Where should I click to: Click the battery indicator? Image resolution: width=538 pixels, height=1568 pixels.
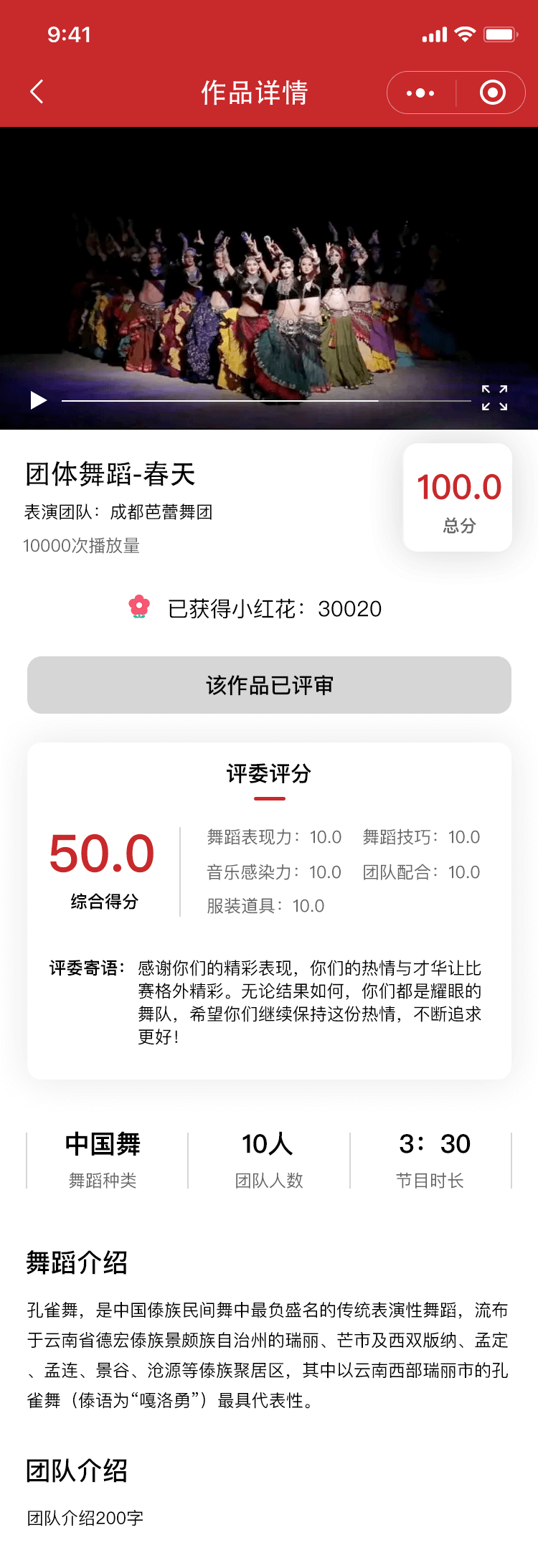pyautogui.click(x=500, y=34)
